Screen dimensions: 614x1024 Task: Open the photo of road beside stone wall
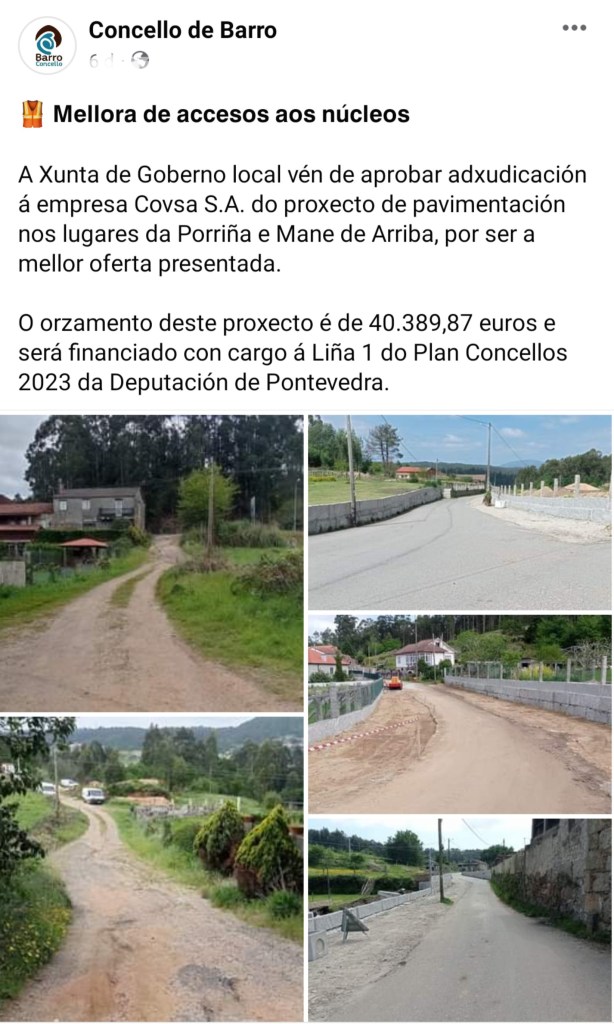pyautogui.click(x=459, y=919)
